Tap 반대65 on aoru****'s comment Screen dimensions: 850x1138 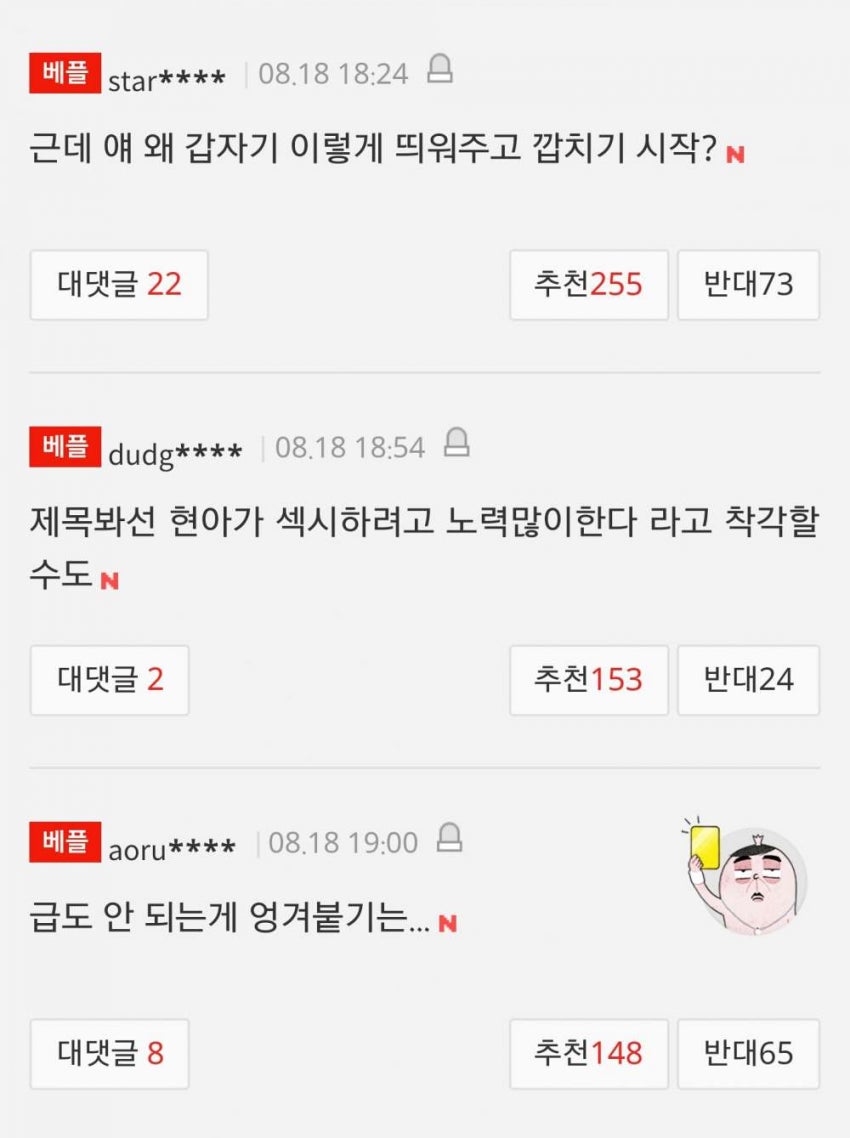pos(748,1053)
